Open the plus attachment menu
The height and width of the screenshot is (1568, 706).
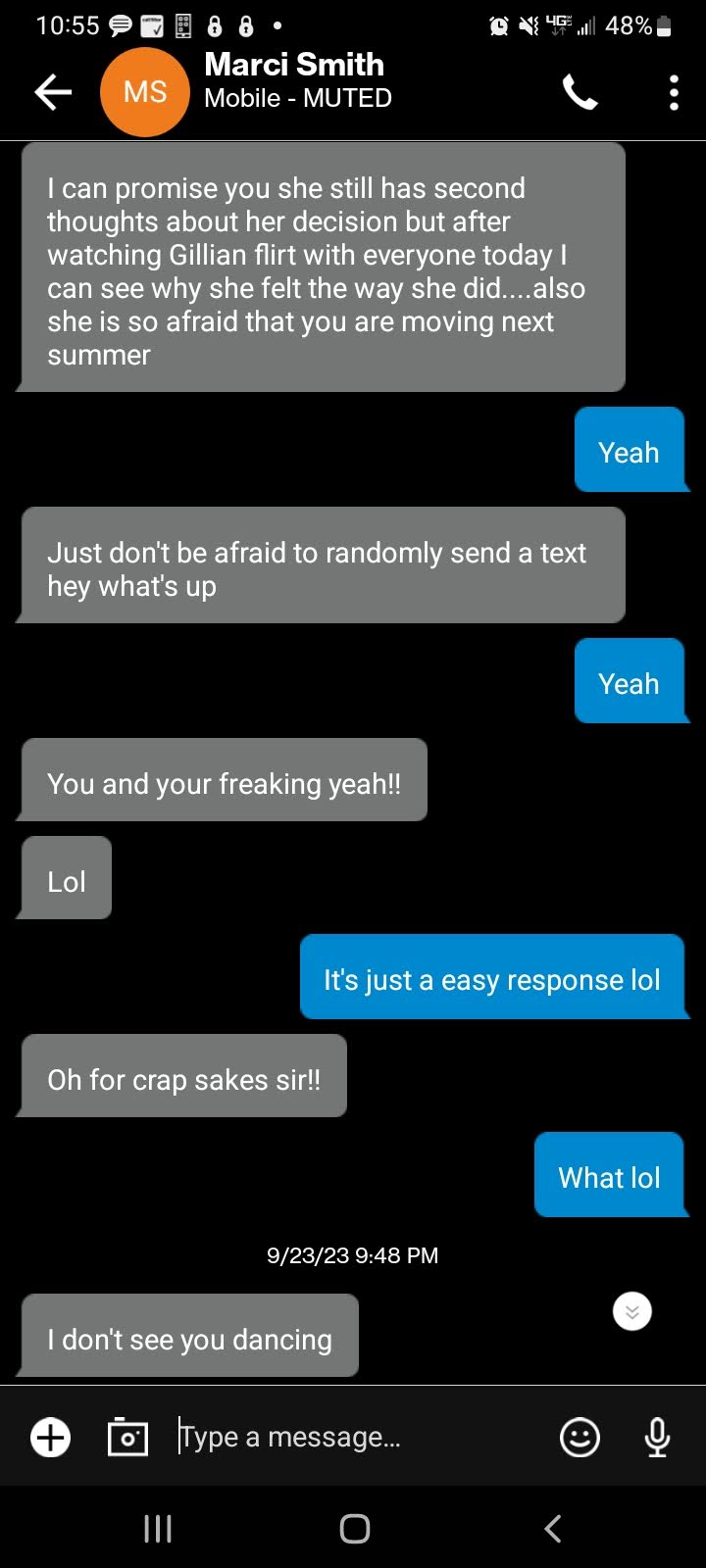(x=51, y=1438)
